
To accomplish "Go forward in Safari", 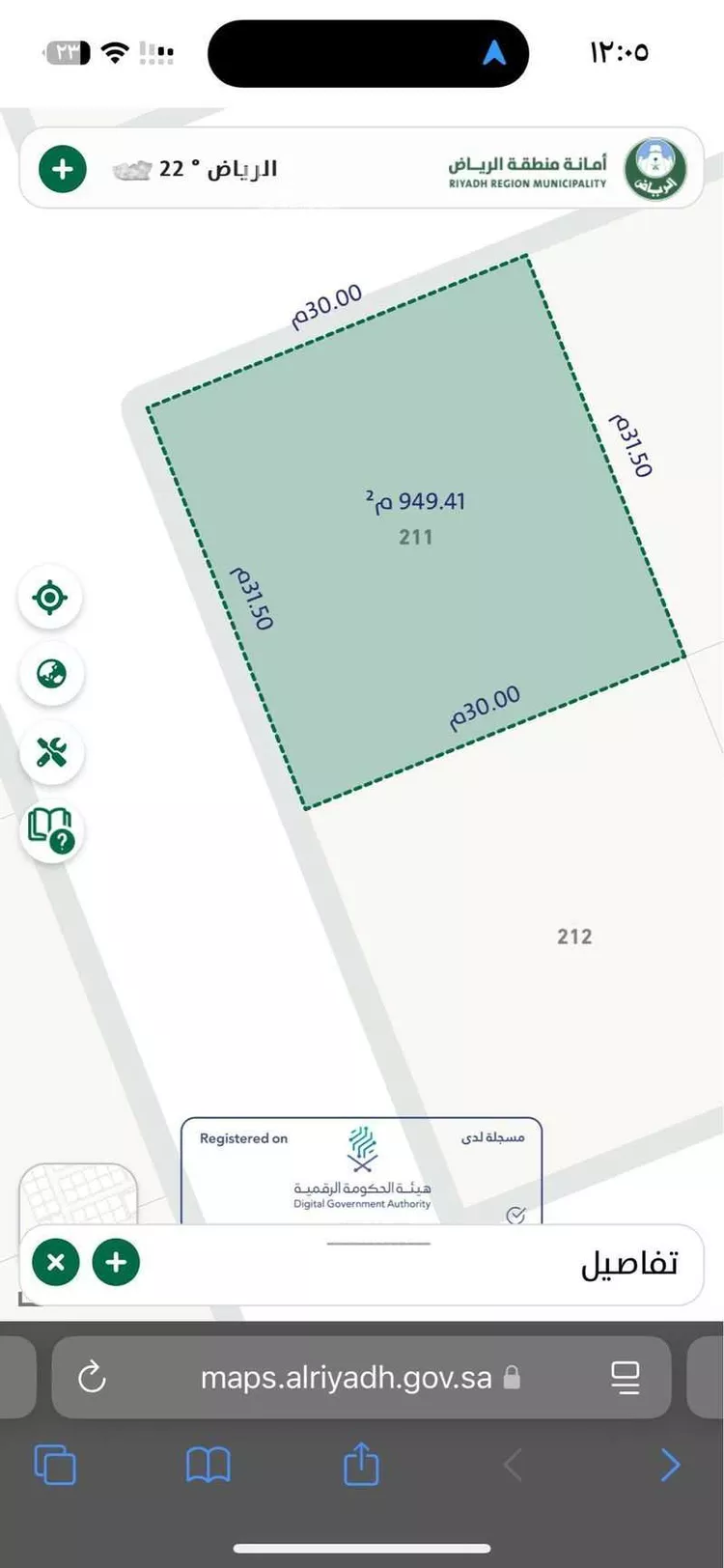I will (x=669, y=1465).
